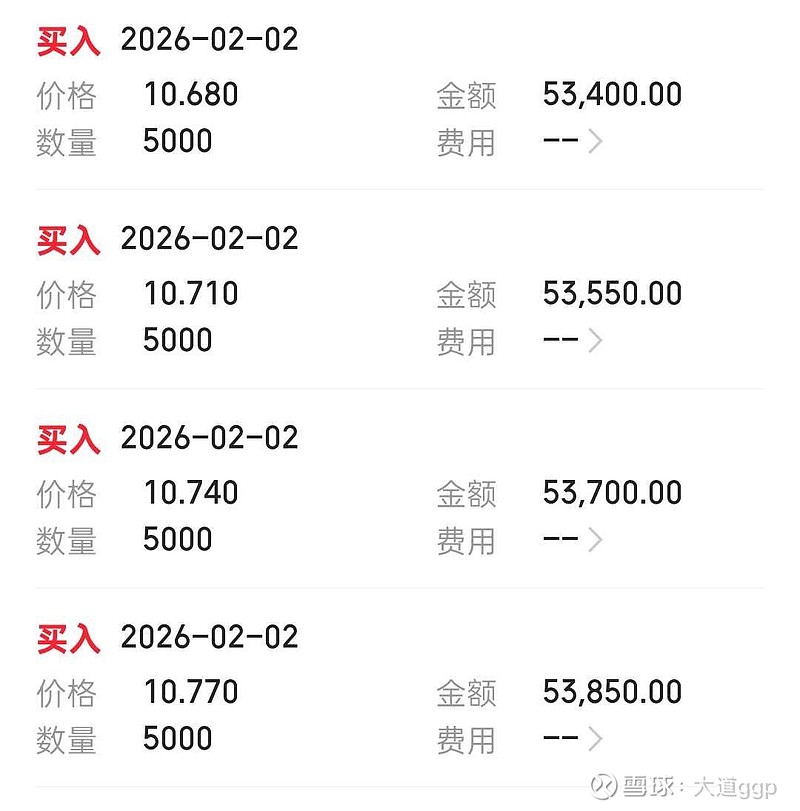Click the date 2026-02-02 on first record

pyautogui.click(x=209, y=40)
